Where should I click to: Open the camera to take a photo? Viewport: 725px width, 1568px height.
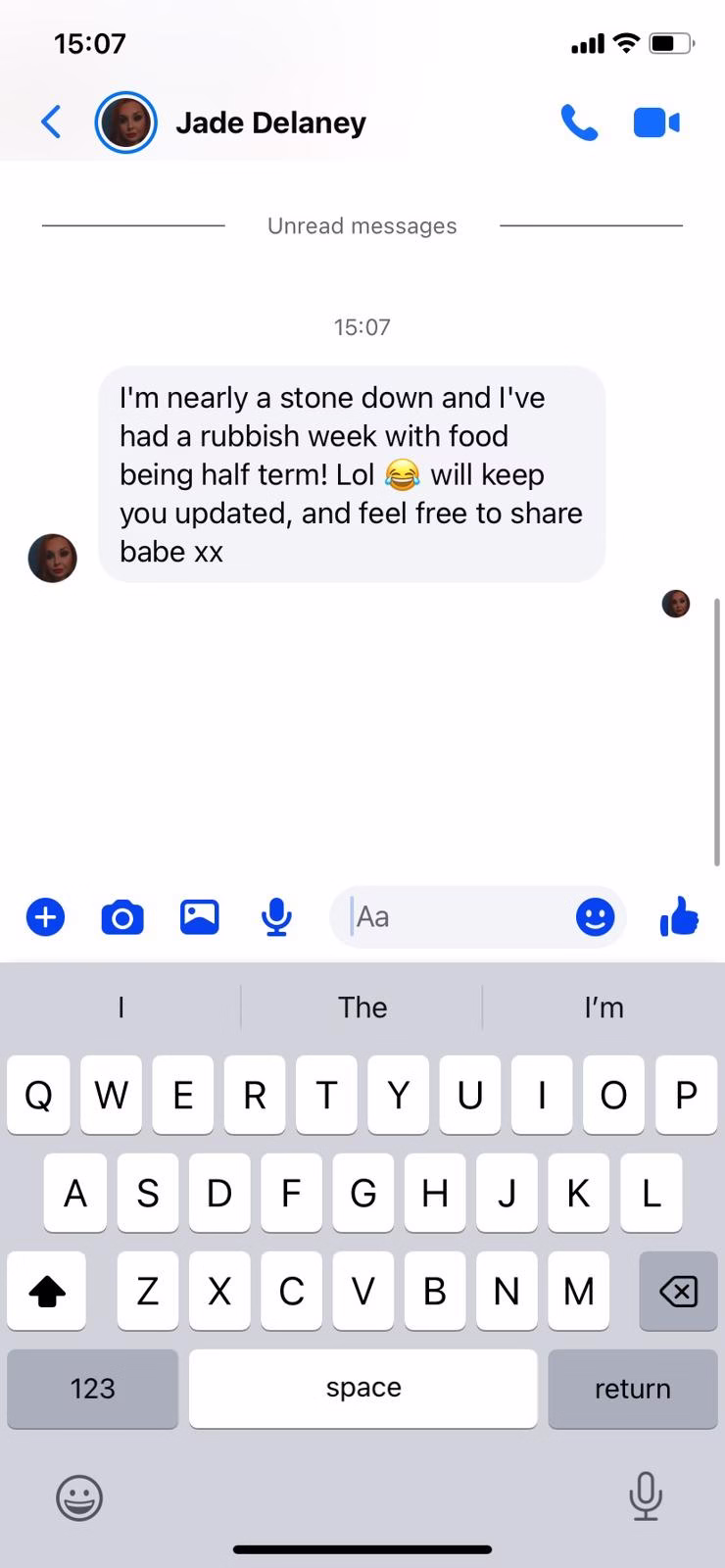click(122, 917)
